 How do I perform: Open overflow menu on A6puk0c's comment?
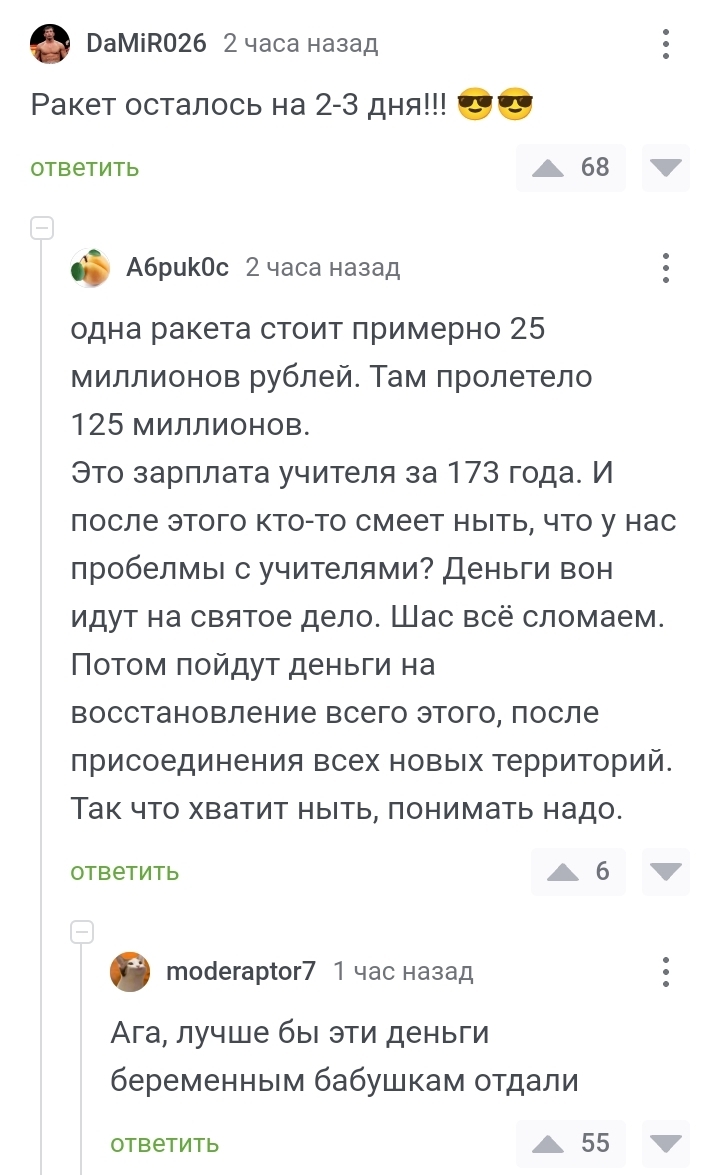(x=666, y=268)
